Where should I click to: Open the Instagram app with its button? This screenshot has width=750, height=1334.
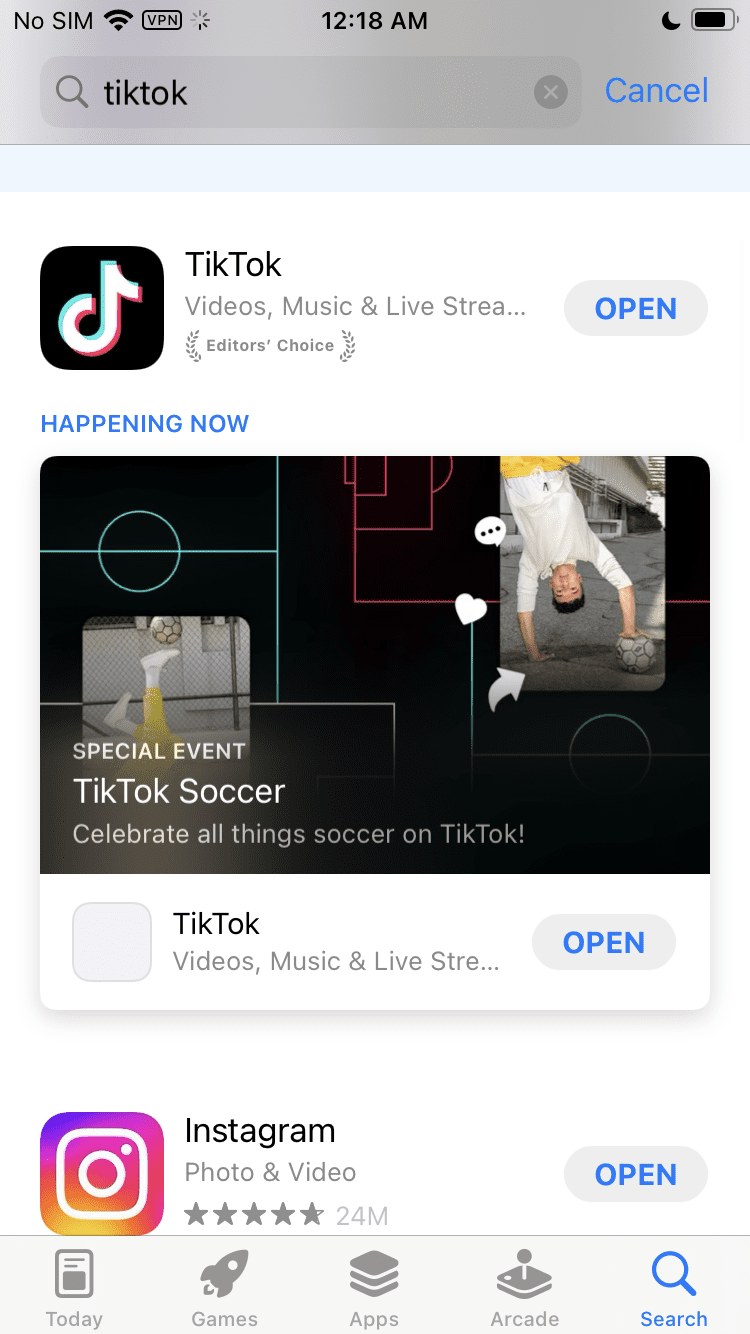(x=636, y=1174)
